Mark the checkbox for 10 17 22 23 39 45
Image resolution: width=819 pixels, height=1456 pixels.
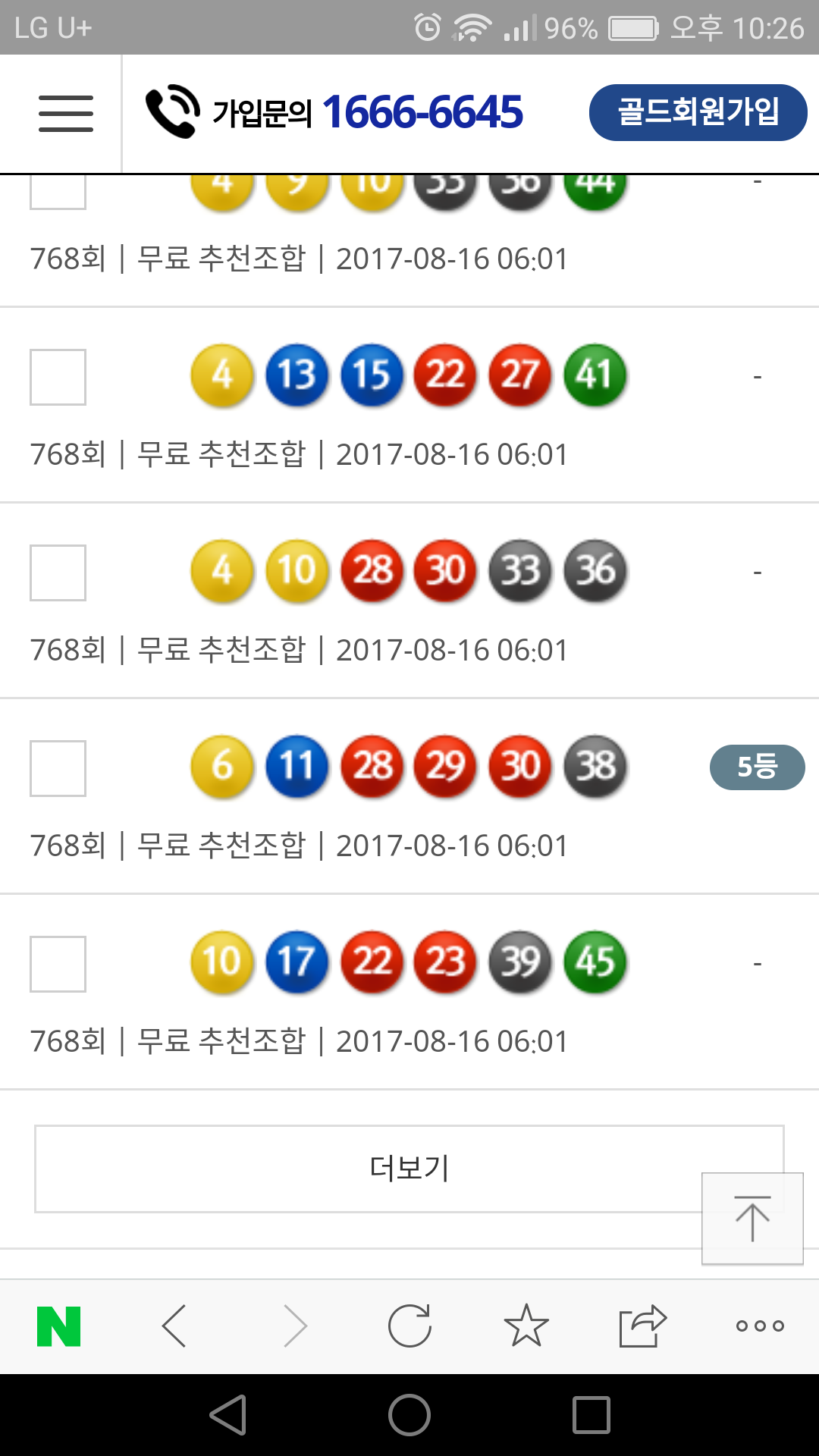click(x=58, y=964)
